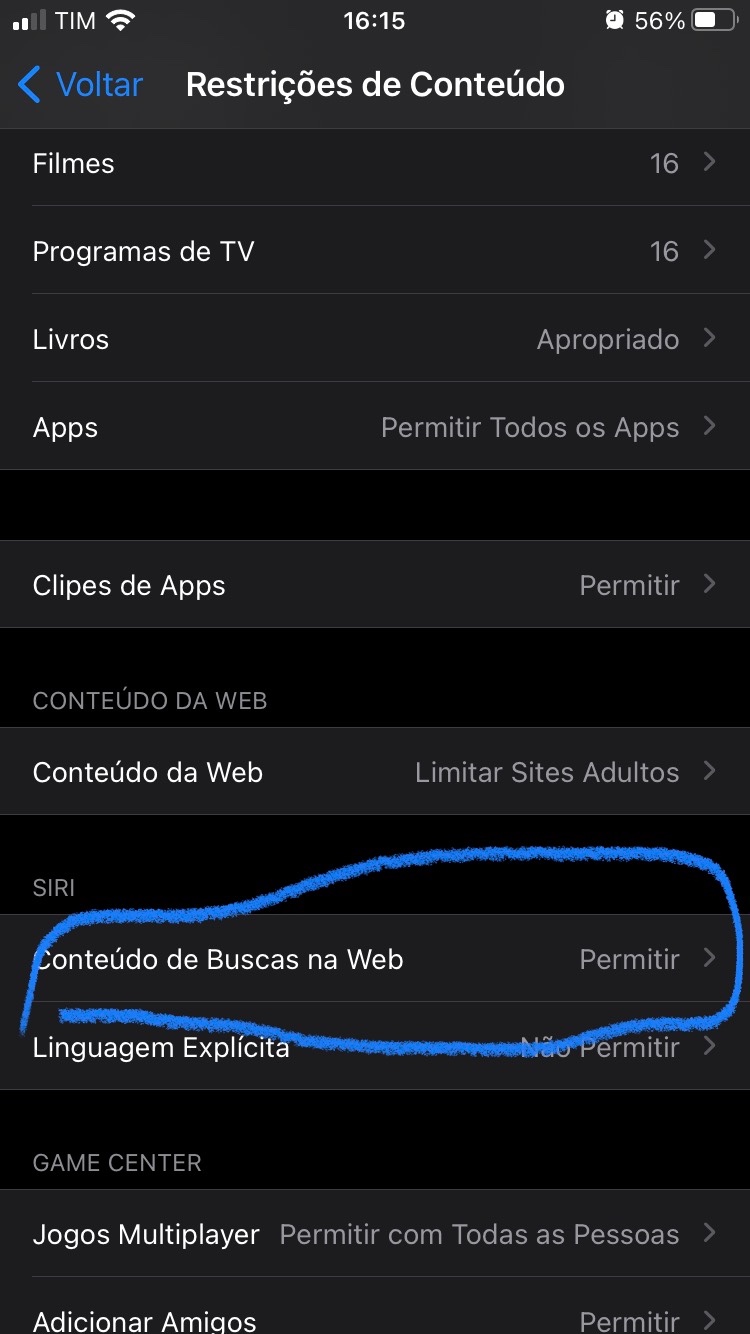Open the Filmes rating setting
The image size is (750, 1334).
[x=375, y=163]
